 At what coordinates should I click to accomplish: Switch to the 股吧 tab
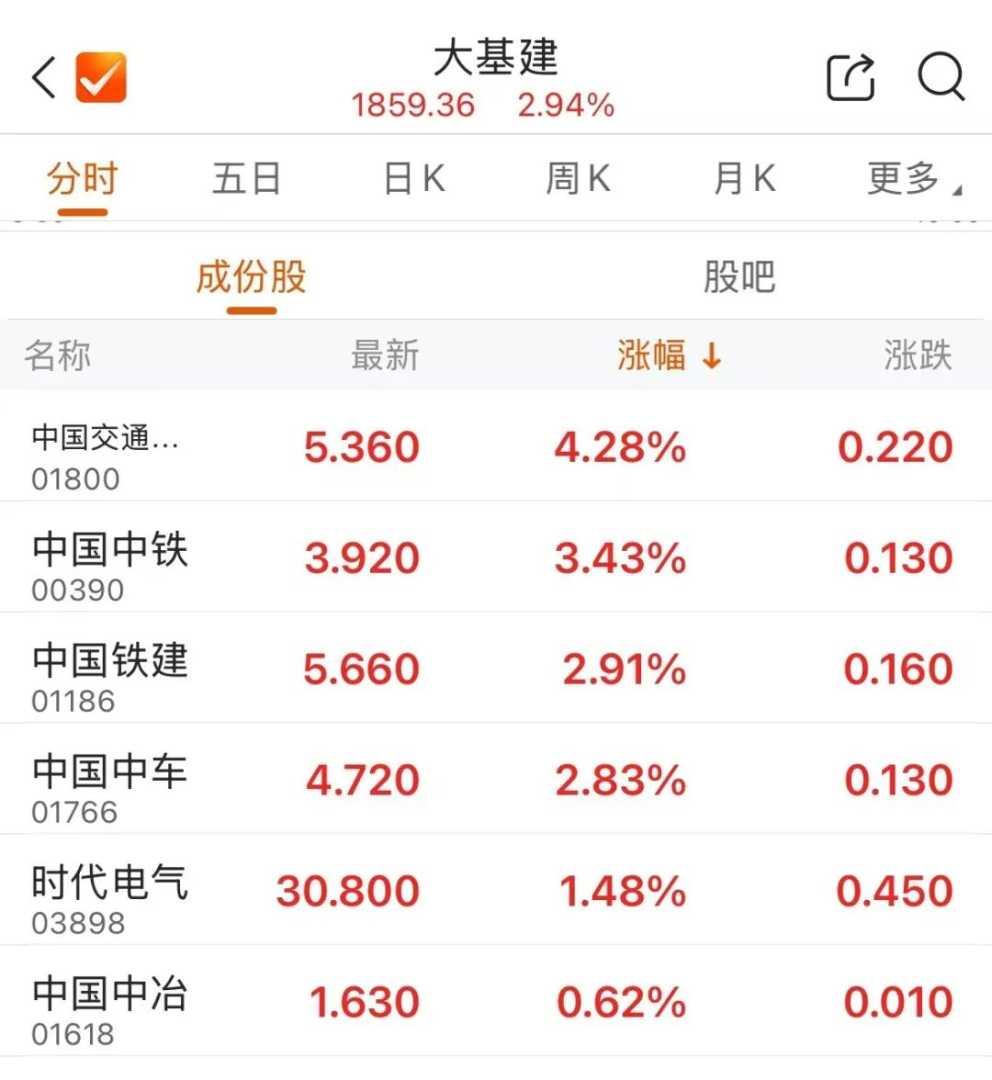pos(739,277)
